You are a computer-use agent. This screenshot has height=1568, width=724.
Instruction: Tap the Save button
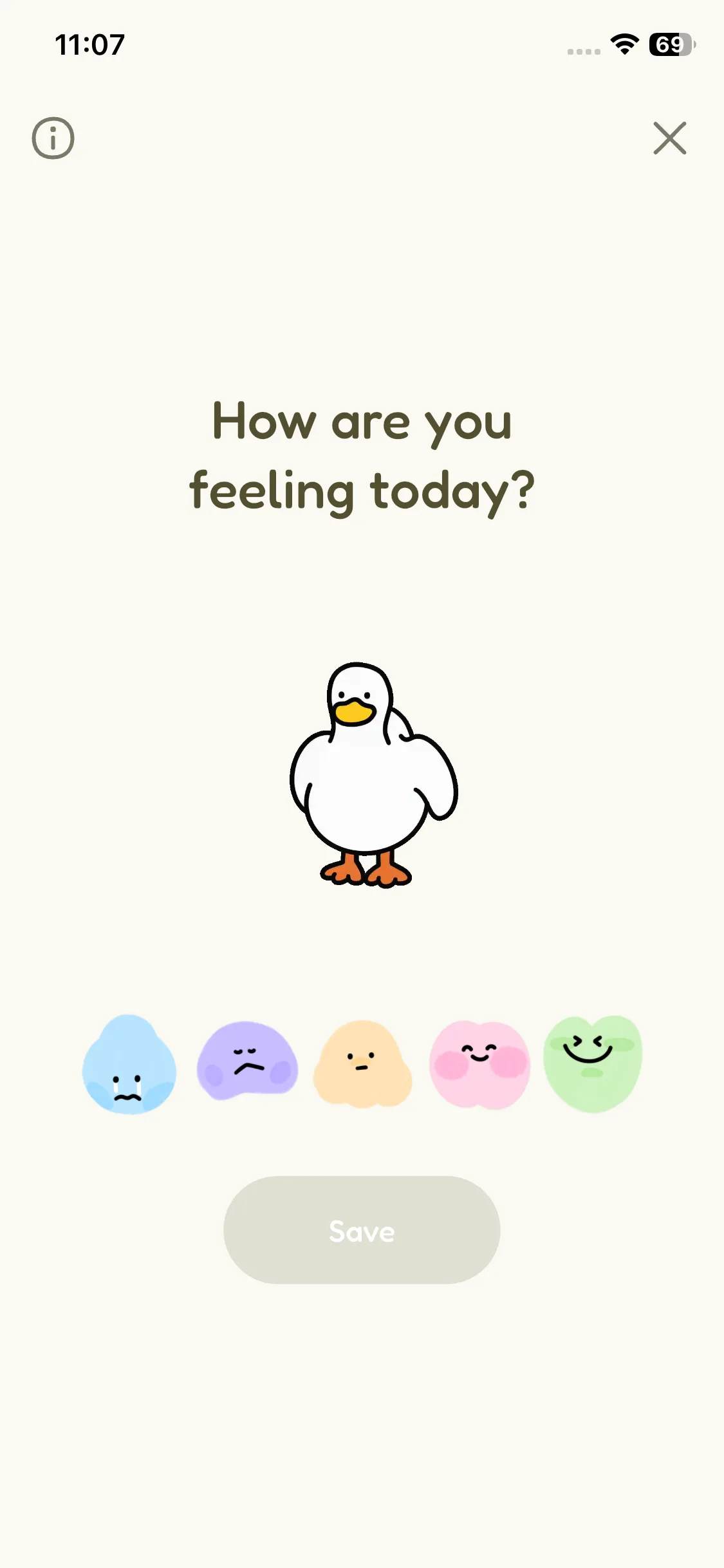(362, 1230)
